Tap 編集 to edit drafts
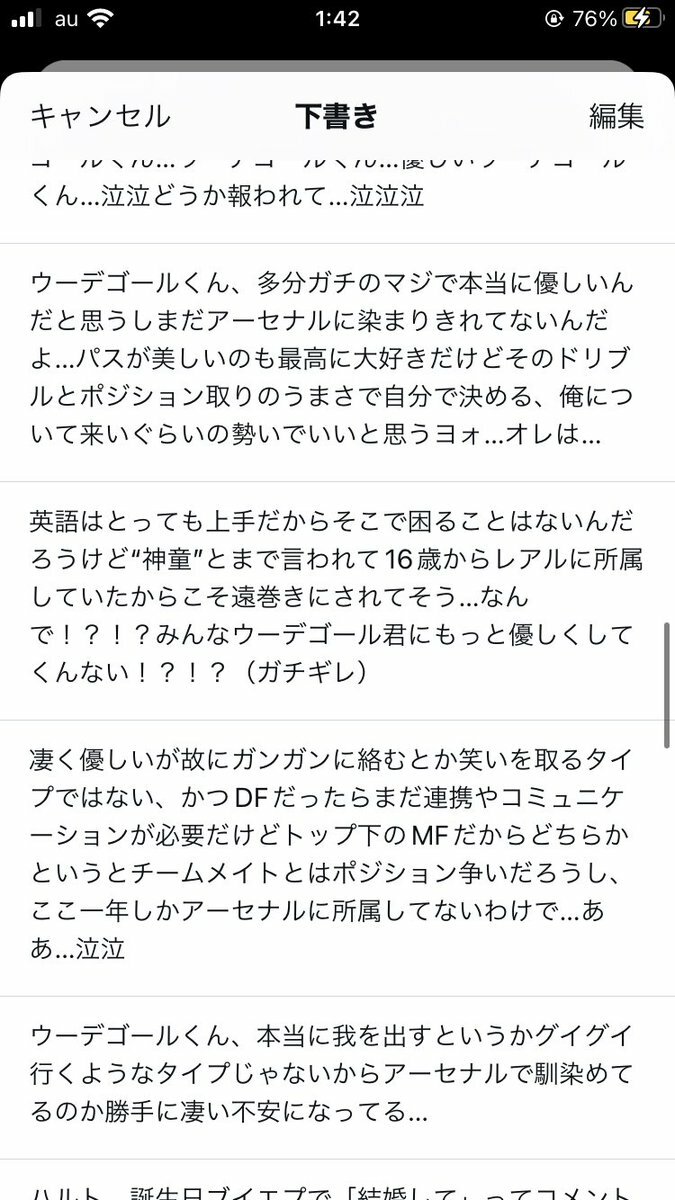This screenshot has width=675, height=1200. pyautogui.click(x=616, y=116)
